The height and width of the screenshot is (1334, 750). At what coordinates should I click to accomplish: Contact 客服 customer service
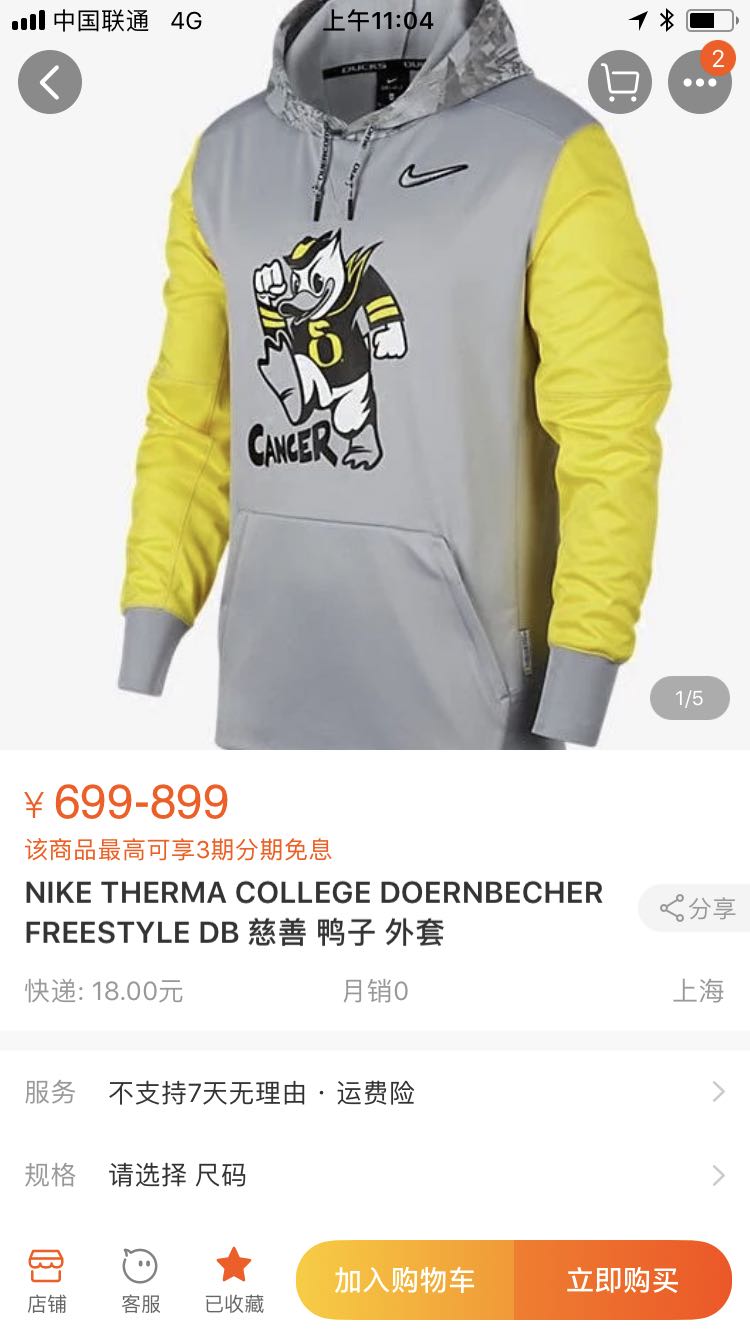click(140, 1280)
